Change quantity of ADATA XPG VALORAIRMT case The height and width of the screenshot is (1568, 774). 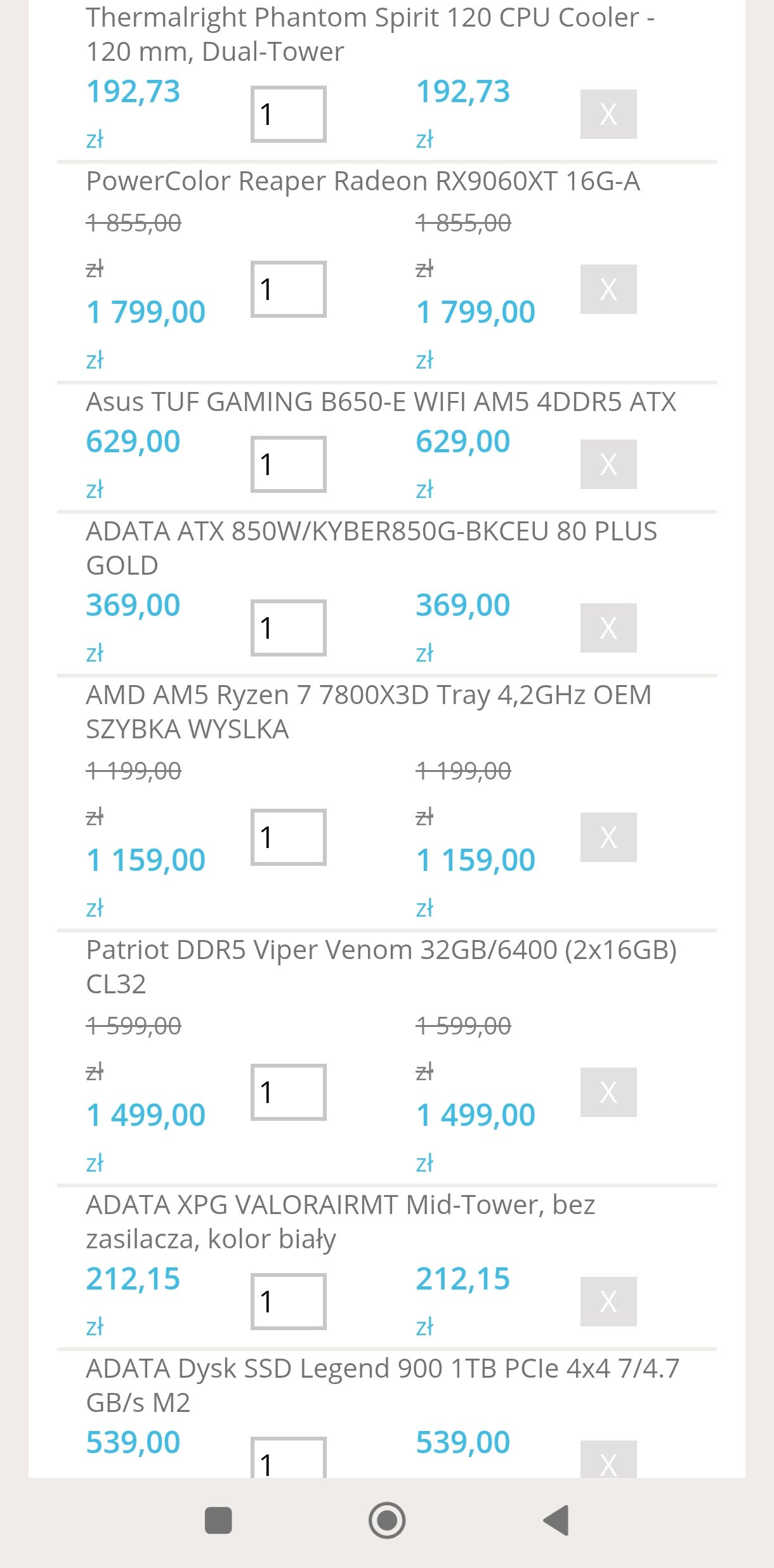point(289,1302)
